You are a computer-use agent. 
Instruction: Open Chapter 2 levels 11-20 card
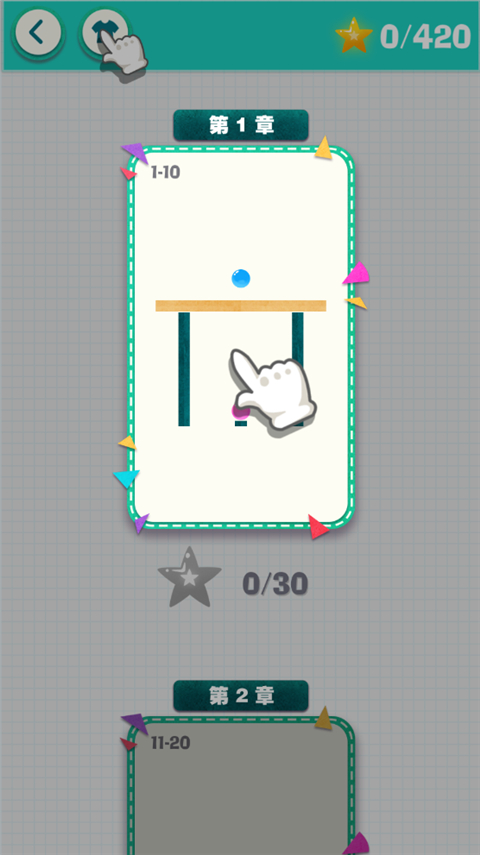pos(241,786)
